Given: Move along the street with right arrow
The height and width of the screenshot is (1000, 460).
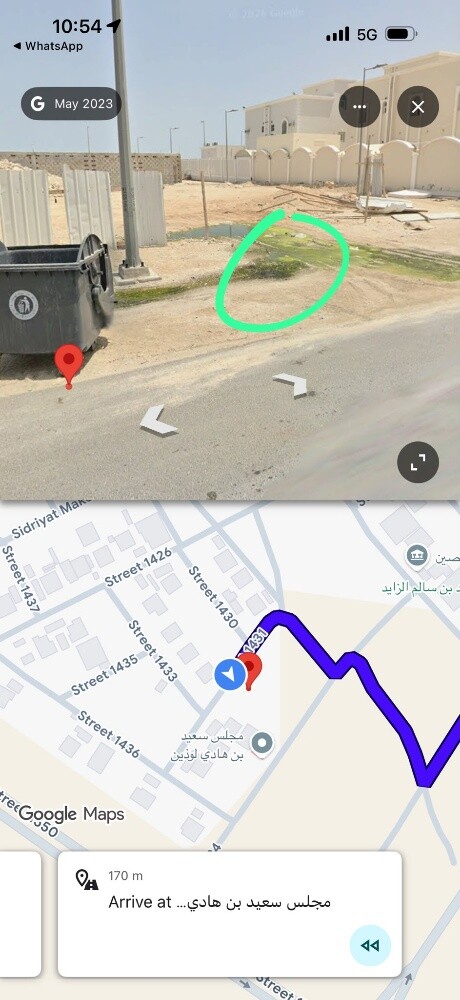Looking at the screenshot, I should [292, 385].
